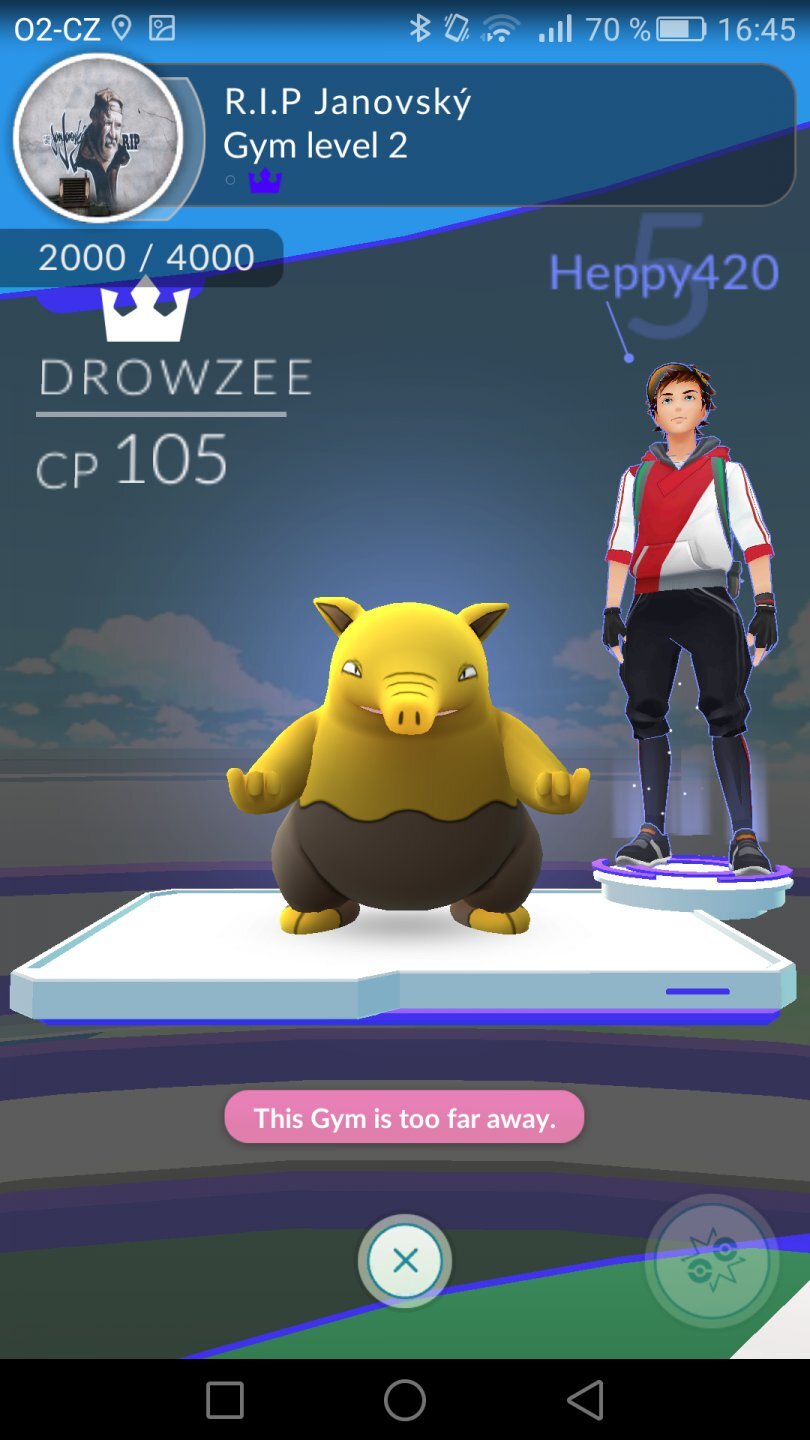Tap the white crown above Drowzee
The image size is (810, 1440).
click(143, 315)
